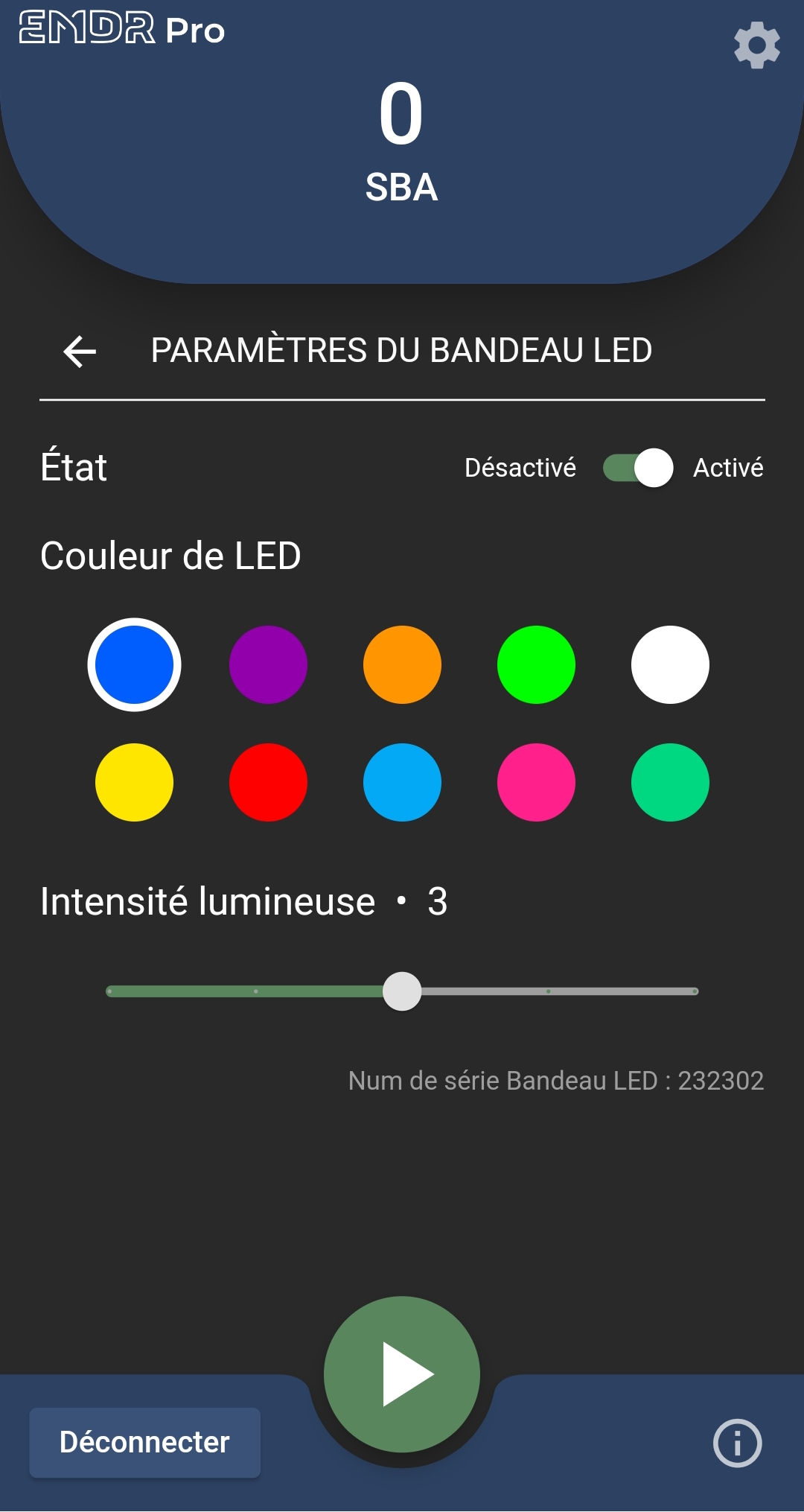This screenshot has height=1512, width=804.
Task: Tap the selected dark blue LED color
Action: [x=134, y=664]
